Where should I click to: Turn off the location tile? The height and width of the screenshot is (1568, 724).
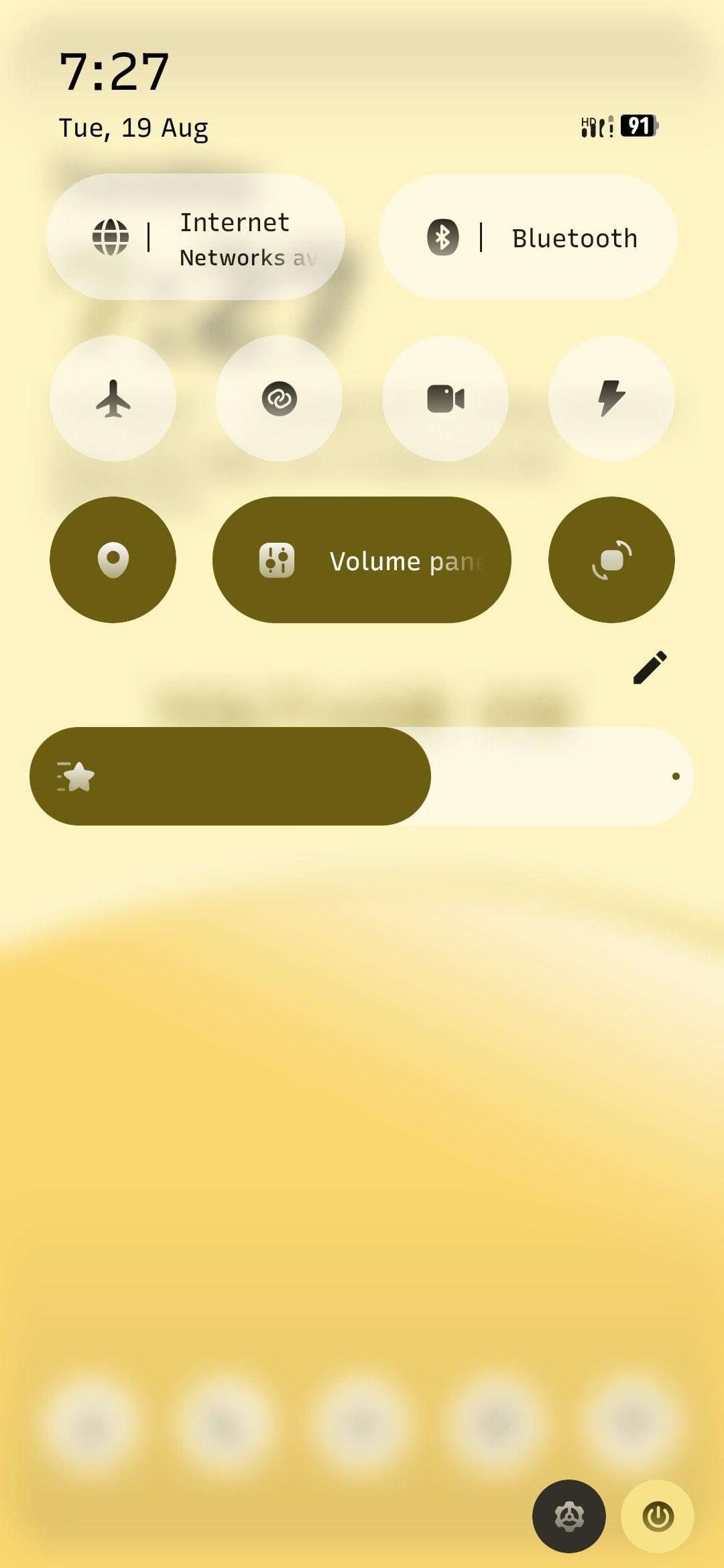pyautogui.click(x=113, y=560)
